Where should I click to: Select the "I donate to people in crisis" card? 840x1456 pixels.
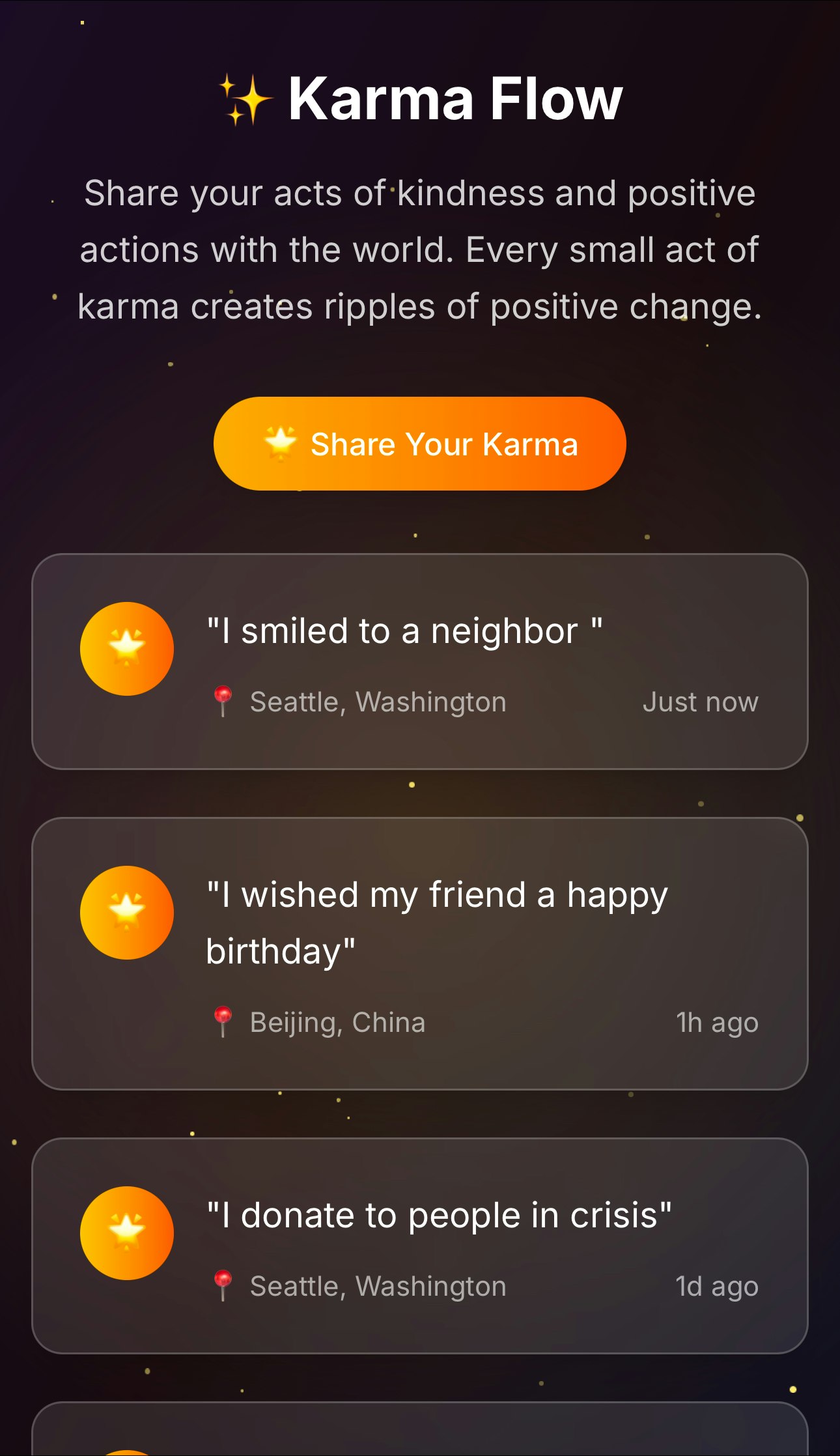point(420,1245)
